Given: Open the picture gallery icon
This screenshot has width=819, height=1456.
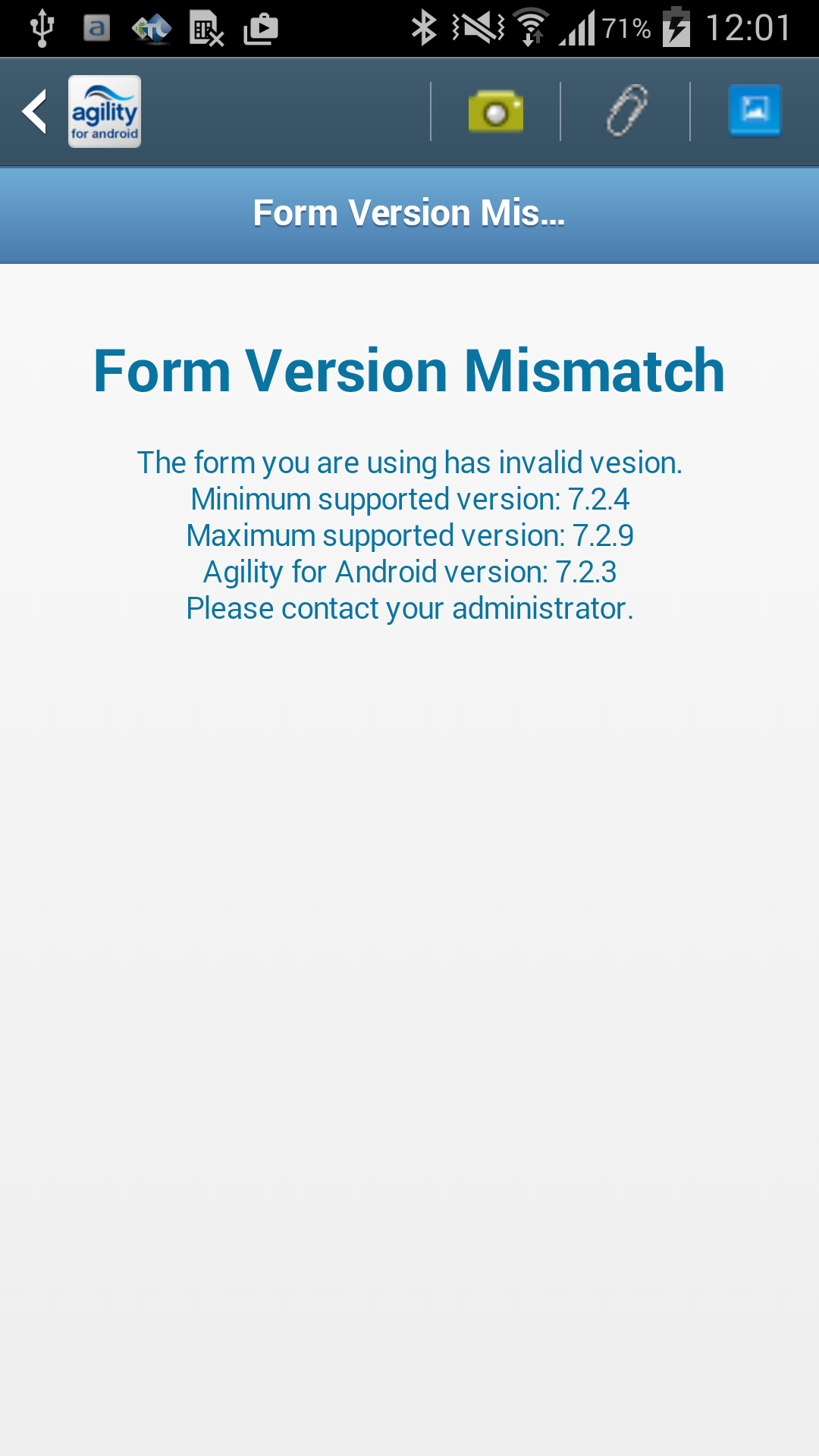Looking at the screenshot, I should click(755, 111).
